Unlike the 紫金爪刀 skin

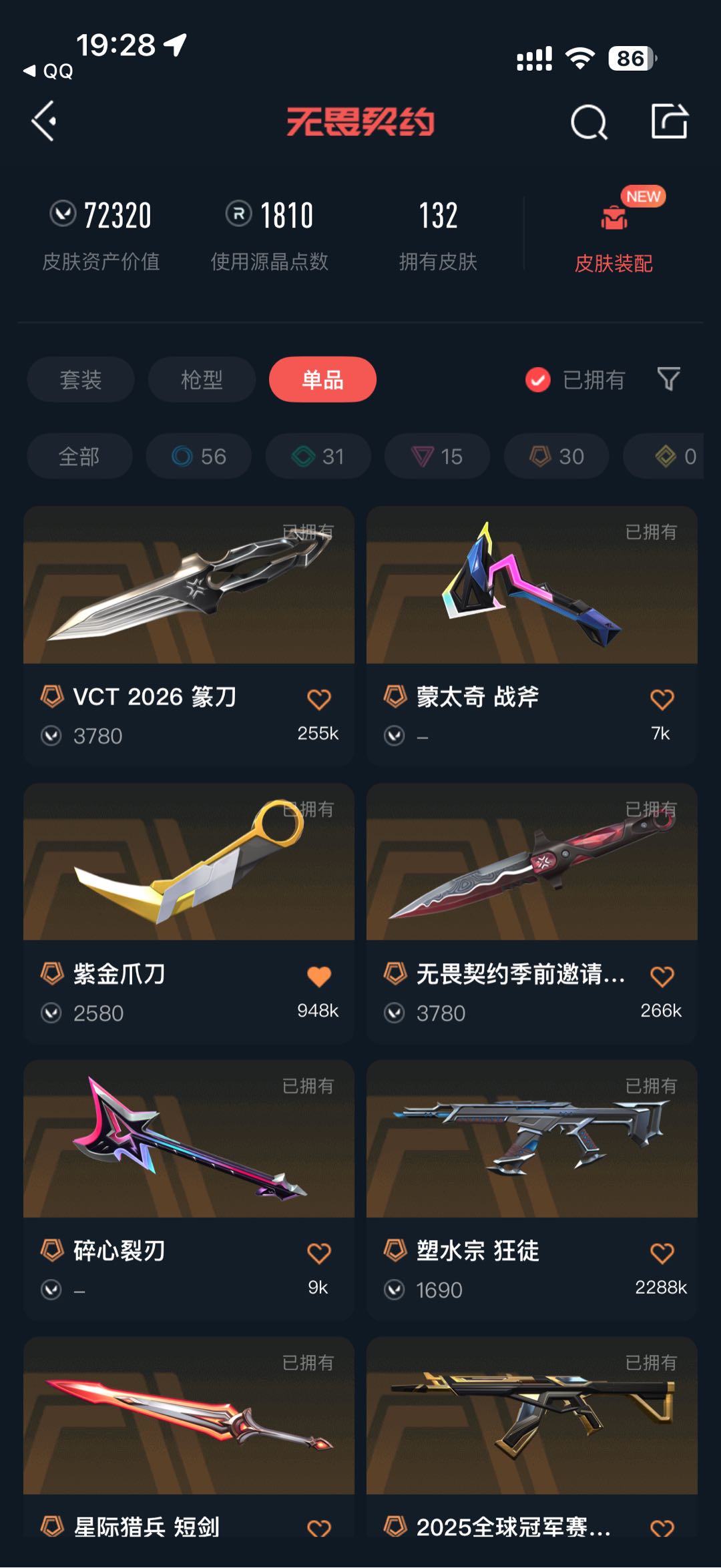[319, 976]
